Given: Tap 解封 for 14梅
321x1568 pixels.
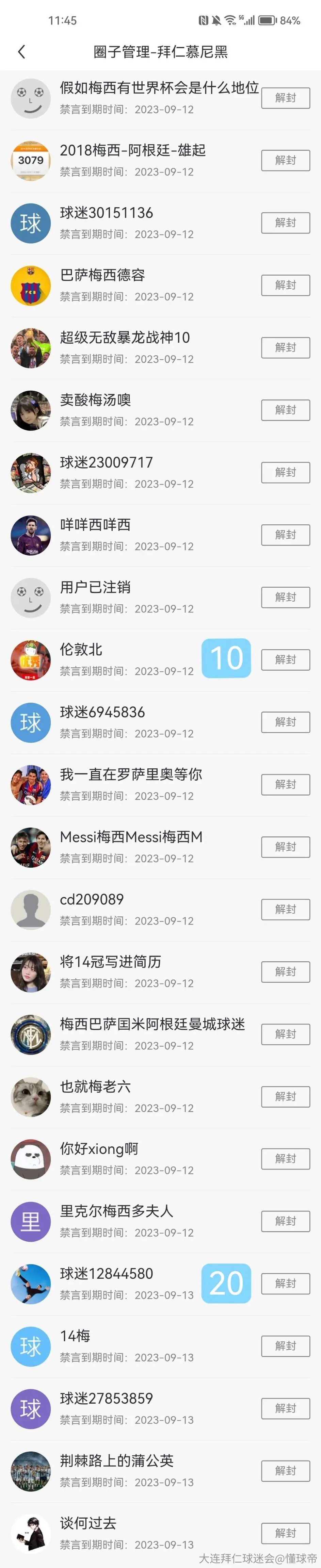Looking at the screenshot, I should coord(286,1346).
